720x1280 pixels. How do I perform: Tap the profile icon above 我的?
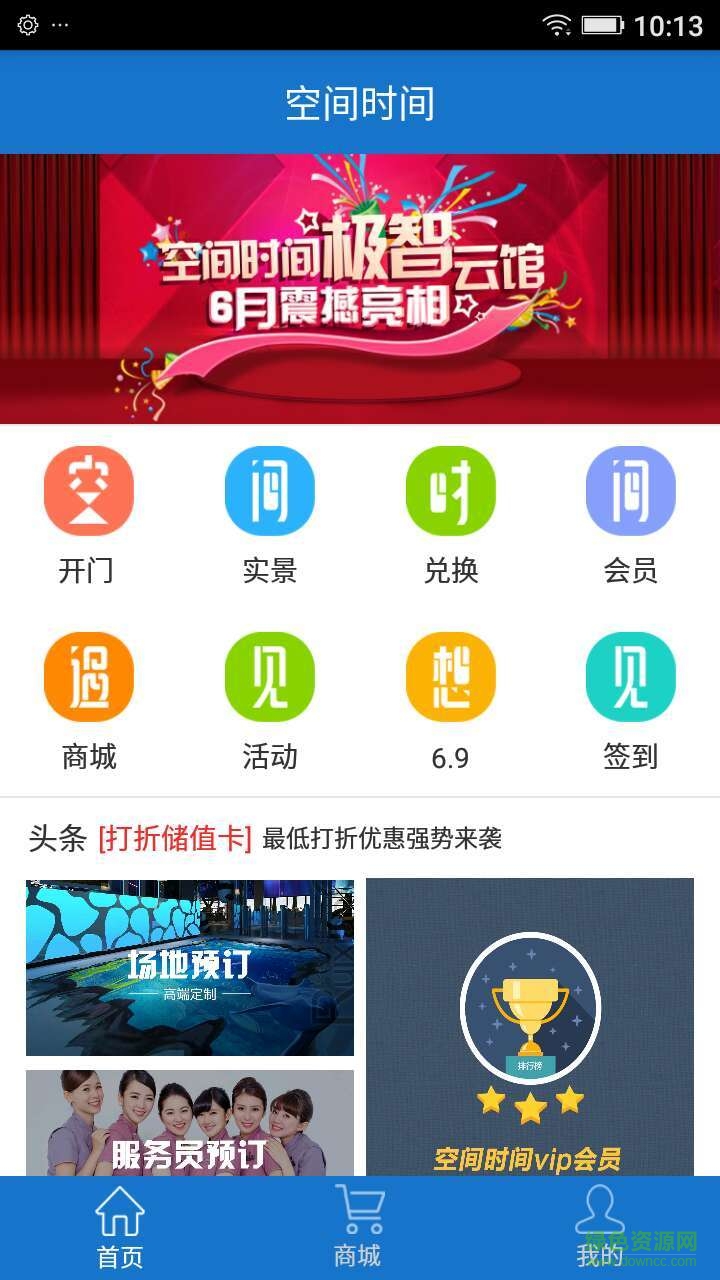coord(598,1212)
